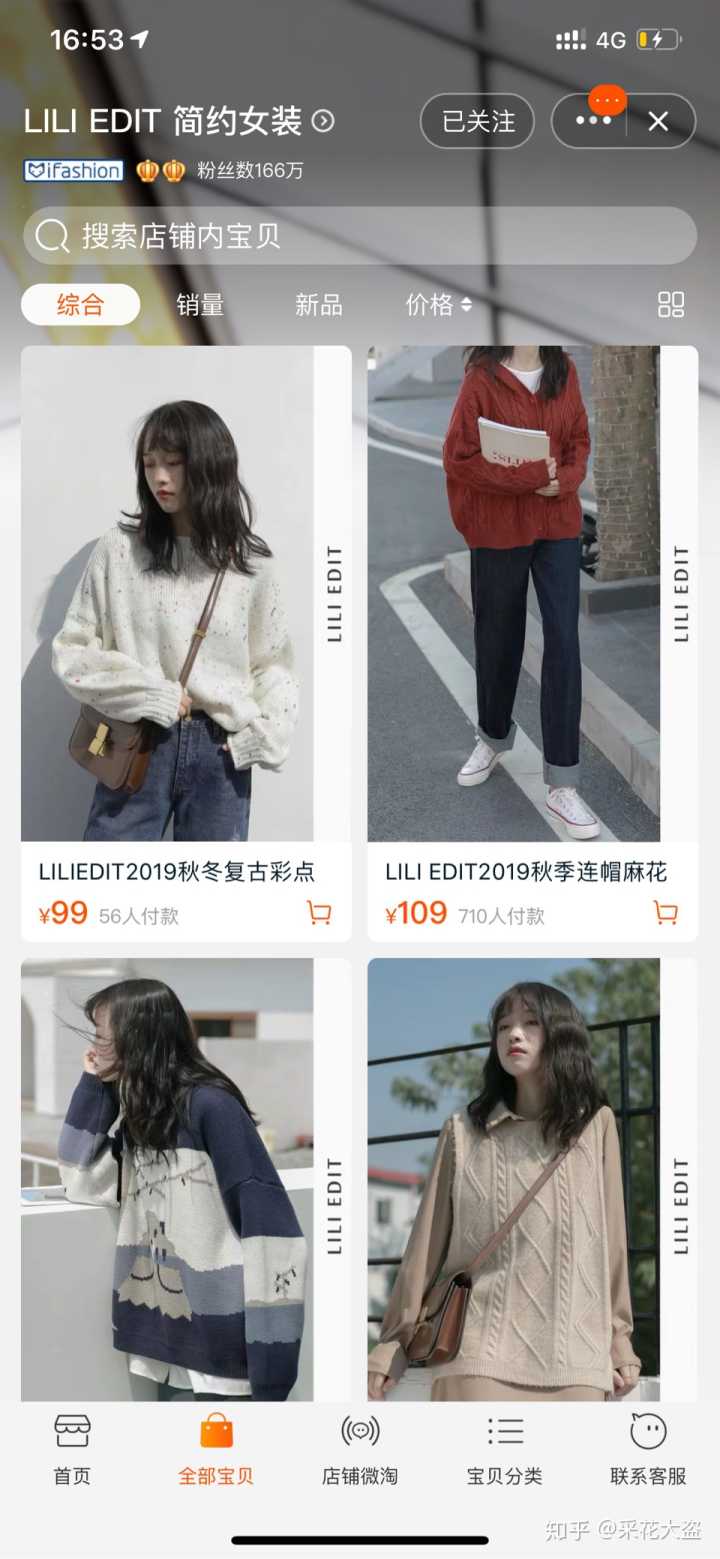Add the ¥109 cardigan to cart
The image size is (720, 1559).
(665, 912)
